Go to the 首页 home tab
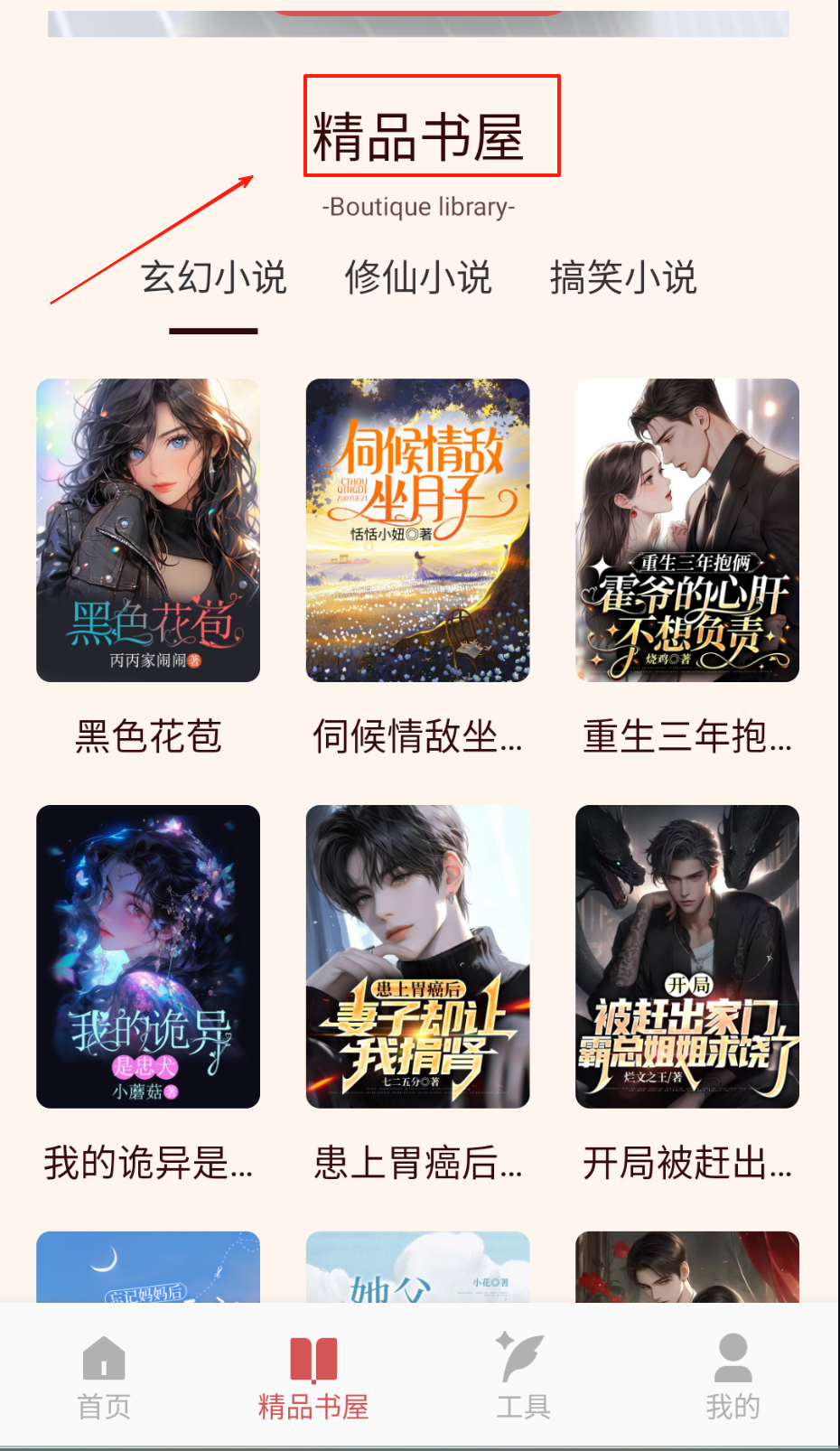Screen dimensions: 840x1451 [x=104, y=1377]
